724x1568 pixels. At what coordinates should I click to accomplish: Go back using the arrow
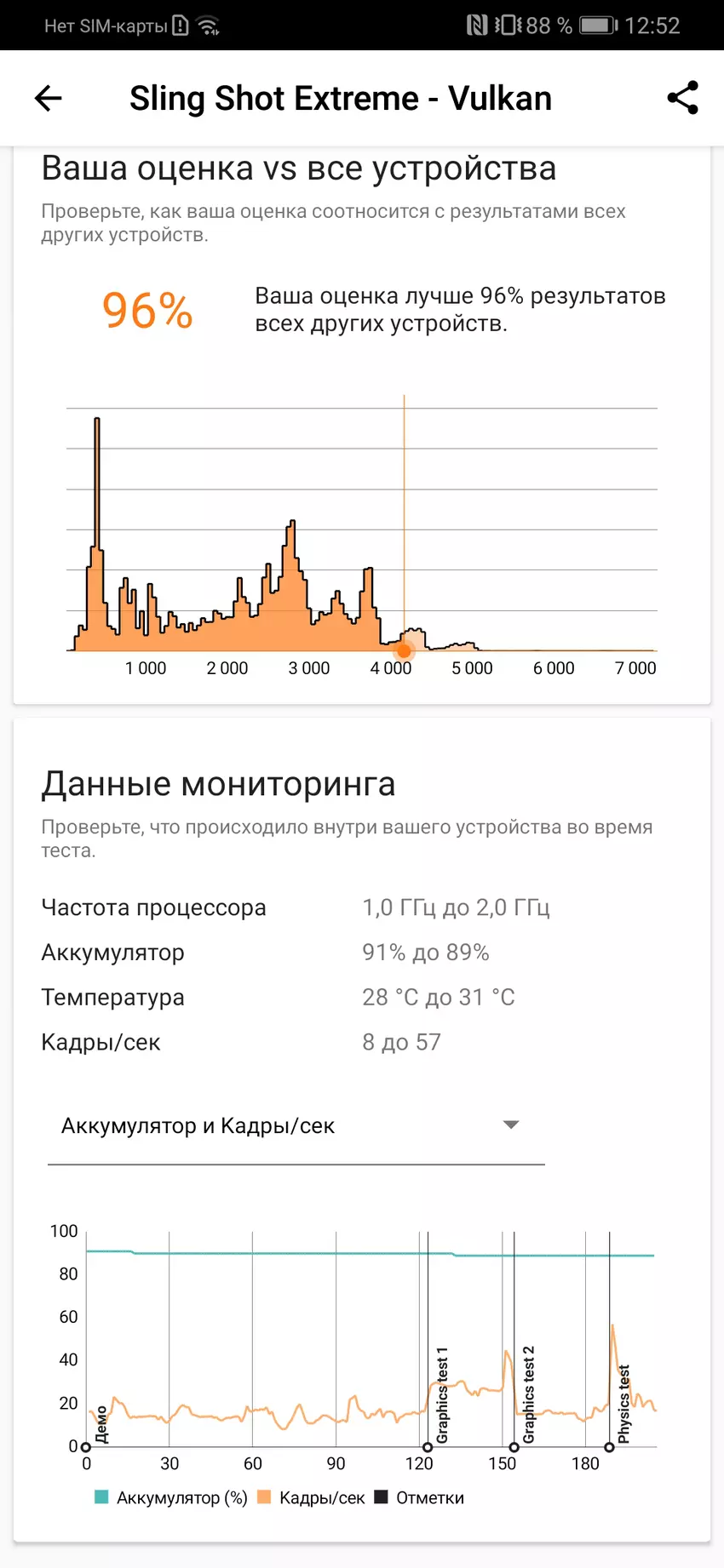pos(49,99)
